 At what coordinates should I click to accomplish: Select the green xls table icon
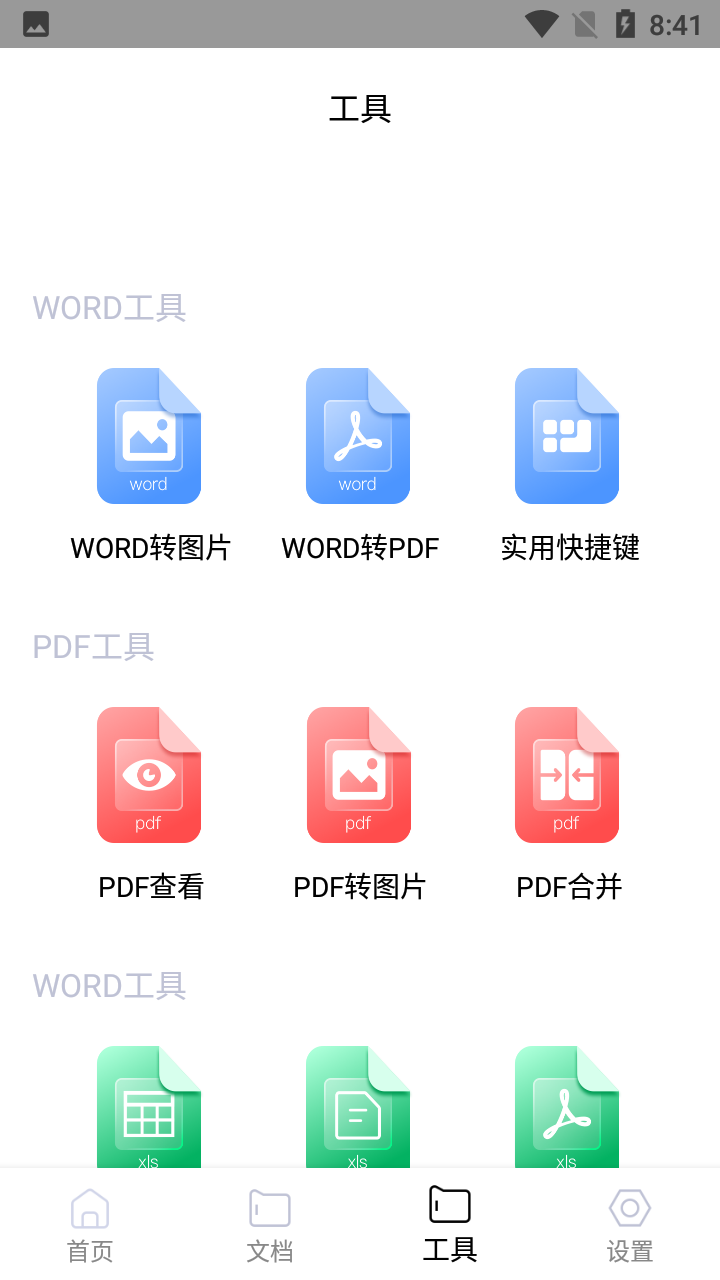point(149,1105)
